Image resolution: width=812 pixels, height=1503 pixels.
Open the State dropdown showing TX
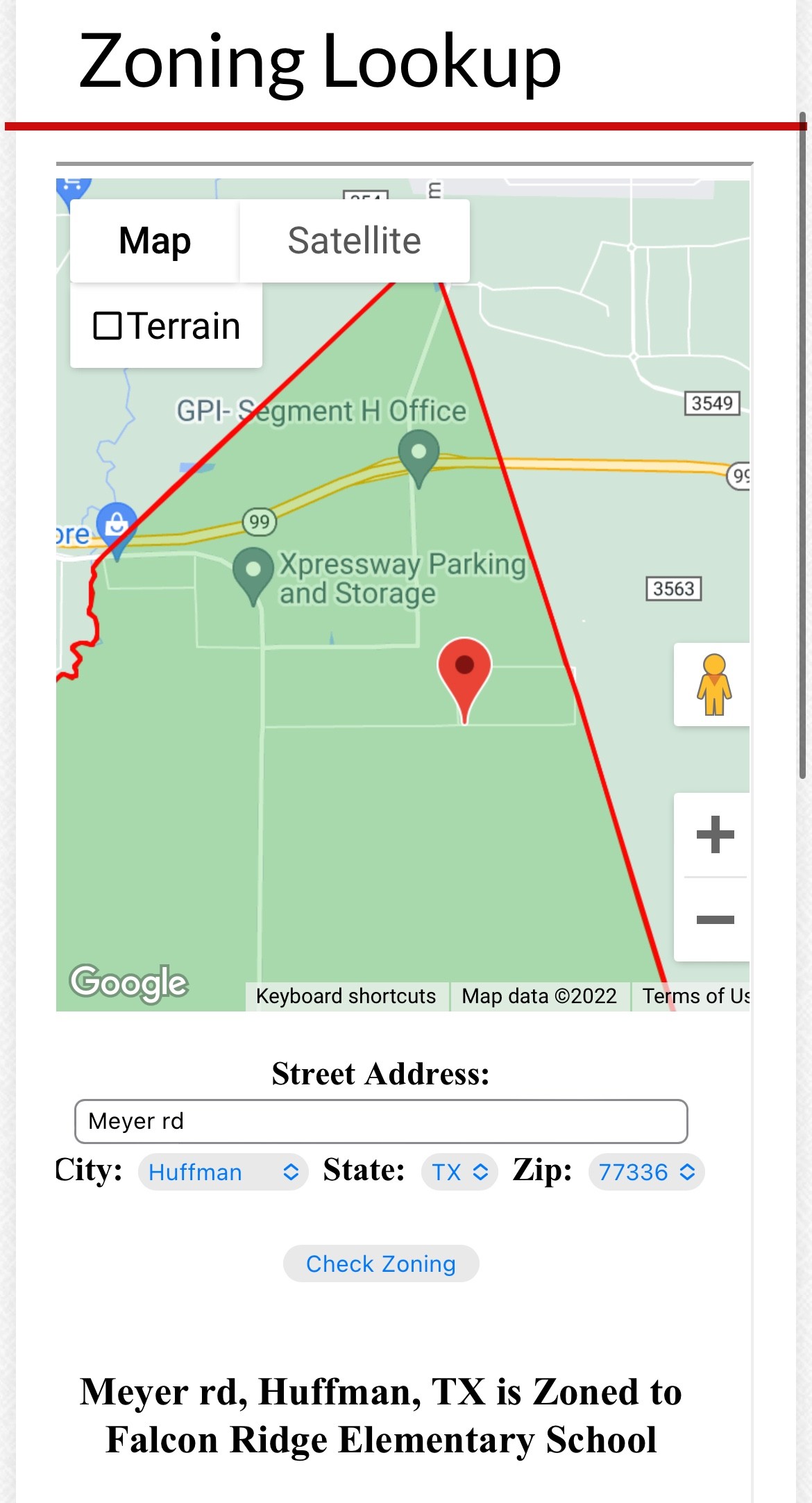pyautogui.click(x=459, y=1172)
